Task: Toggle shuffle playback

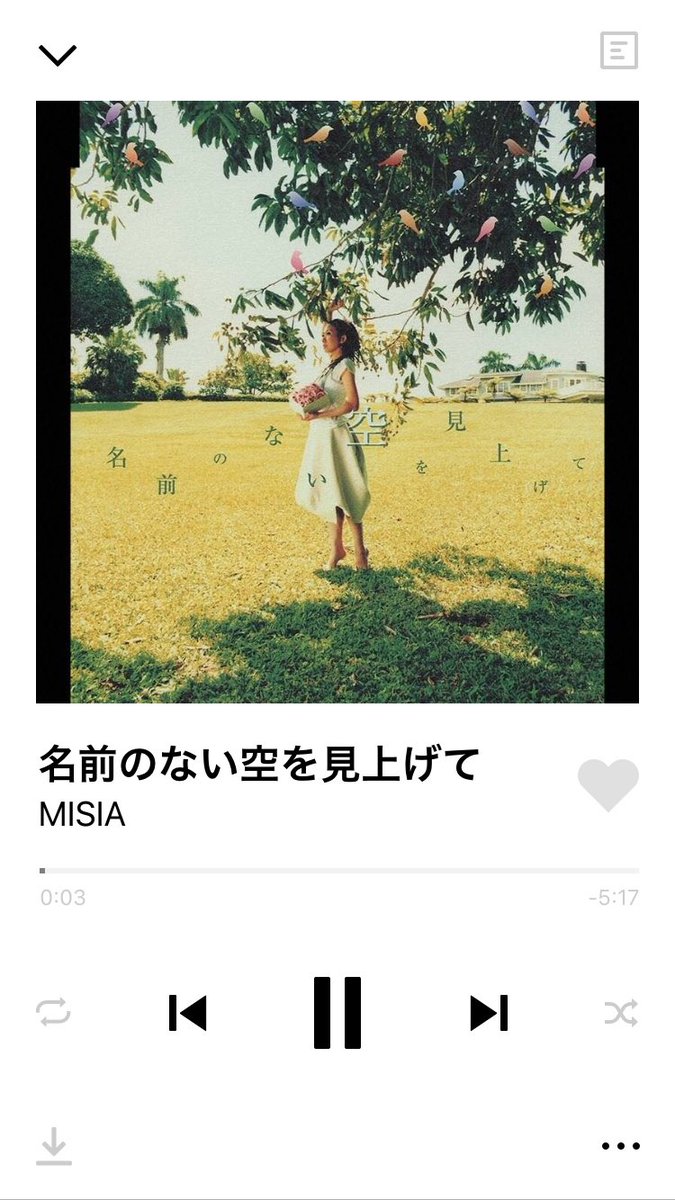Action: [x=620, y=1013]
